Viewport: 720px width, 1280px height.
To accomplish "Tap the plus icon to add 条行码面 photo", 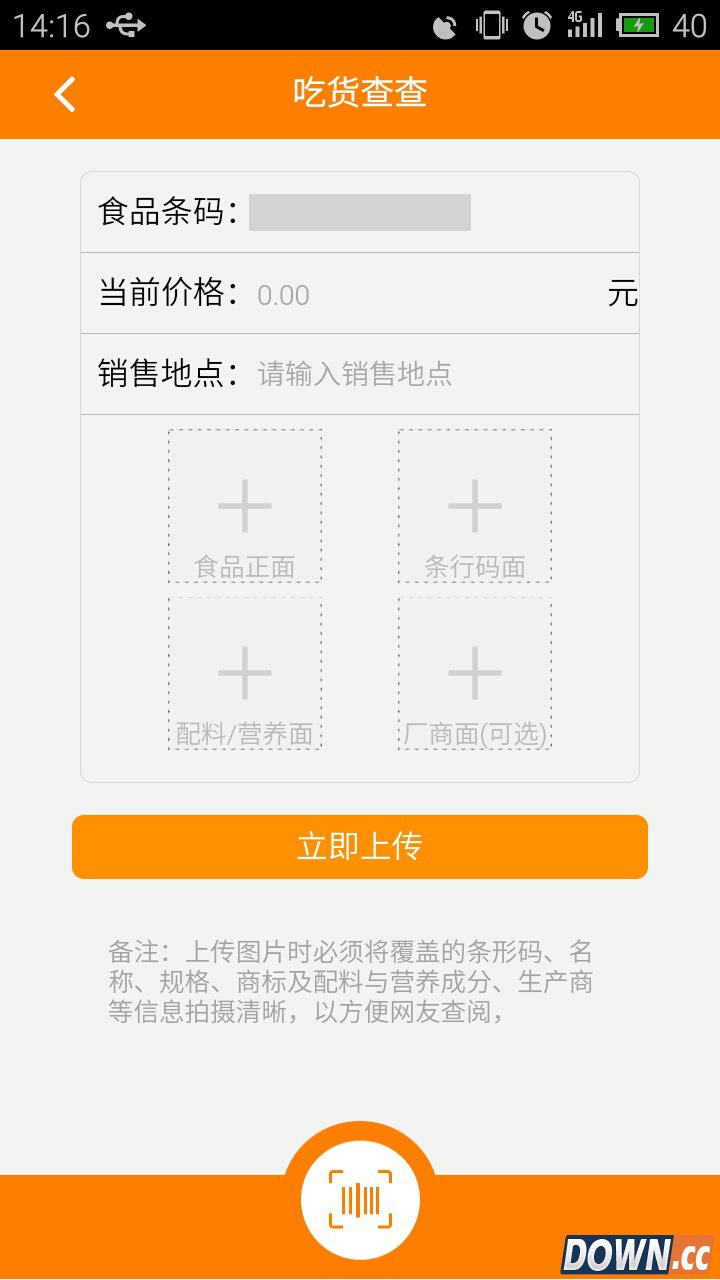I will [x=473, y=505].
